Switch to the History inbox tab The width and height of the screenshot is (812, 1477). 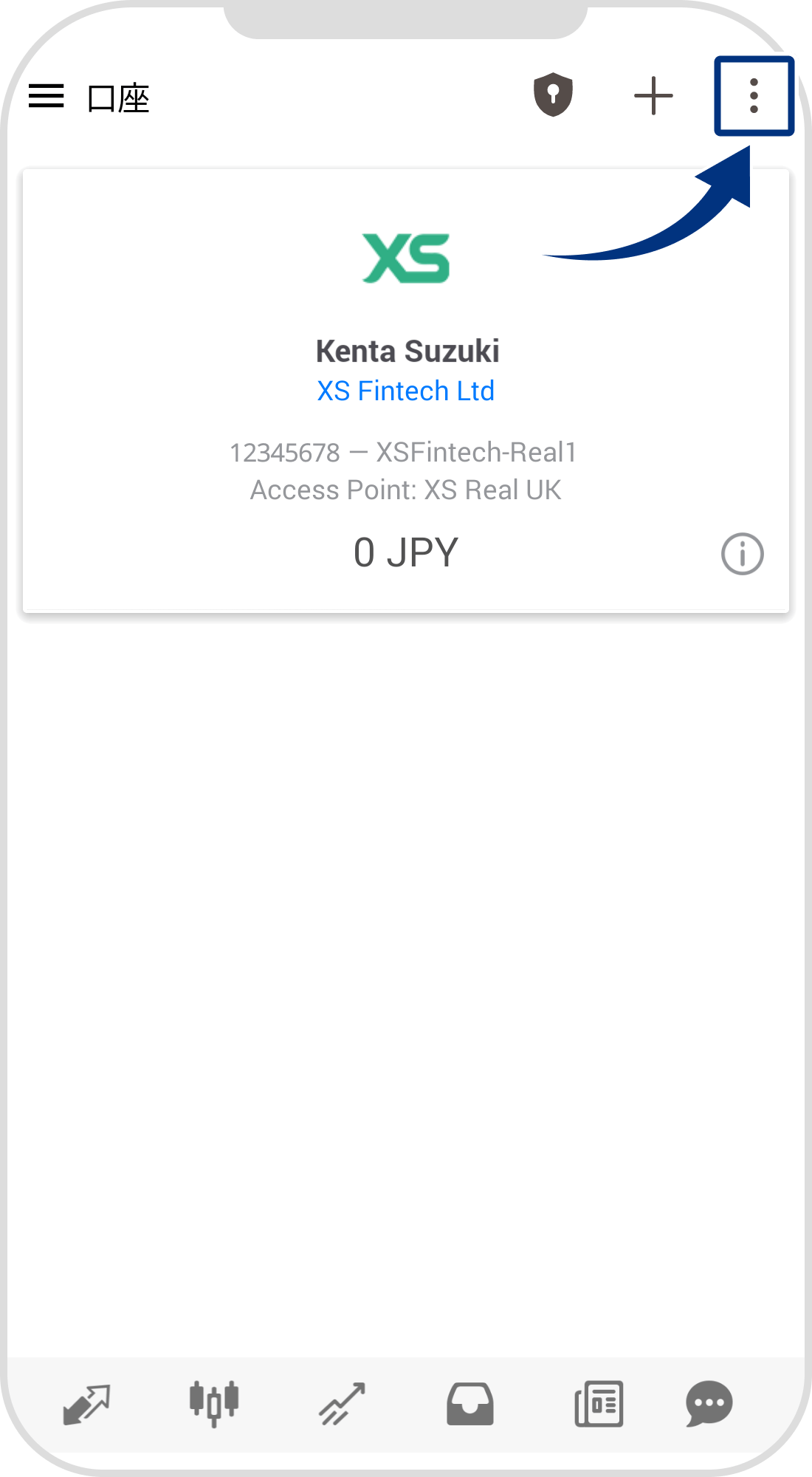[x=469, y=1404]
